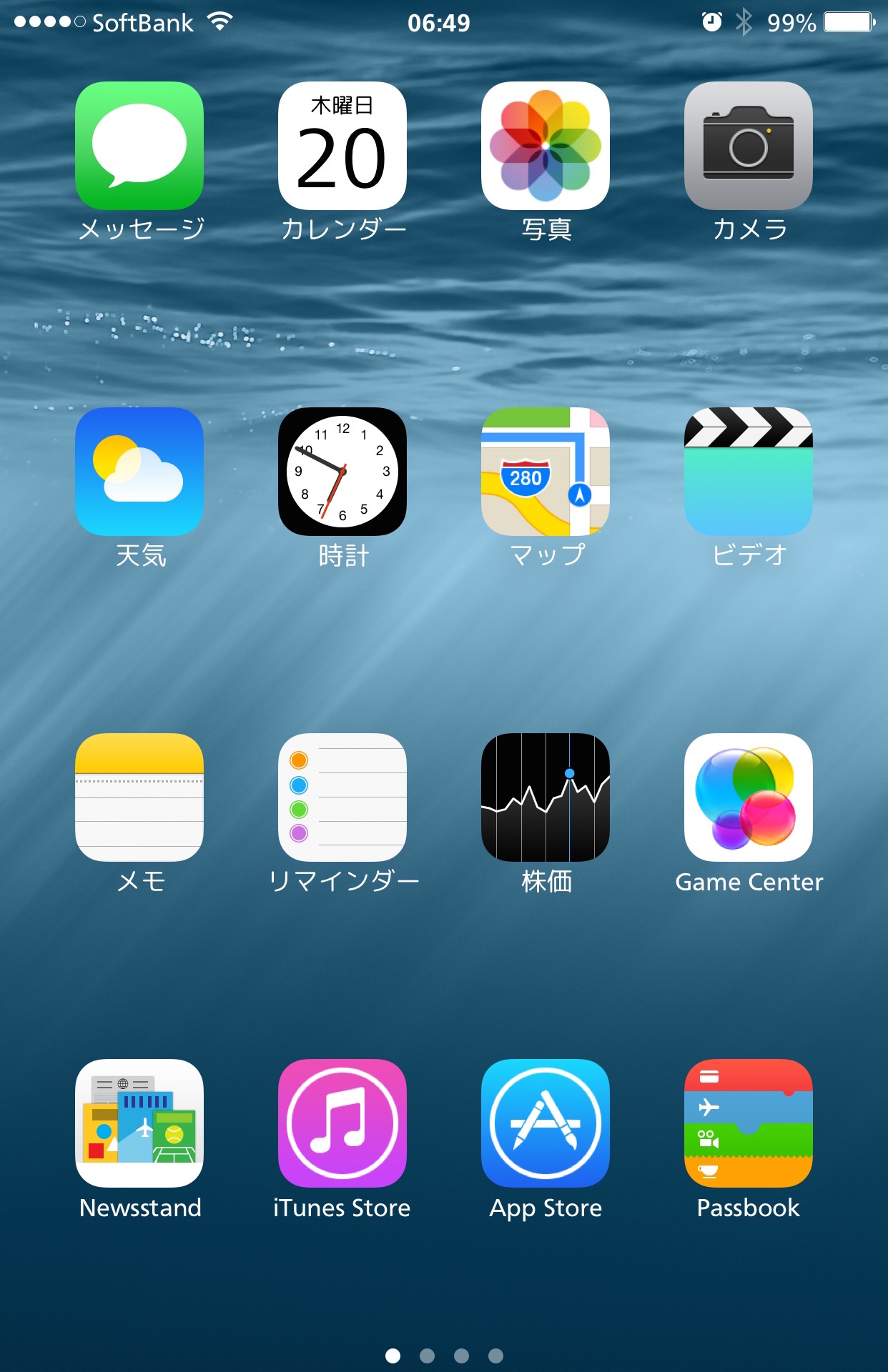This screenshot has height=1372, width=888.
Task: Launch Game Center
Action: tap(749, 797)
